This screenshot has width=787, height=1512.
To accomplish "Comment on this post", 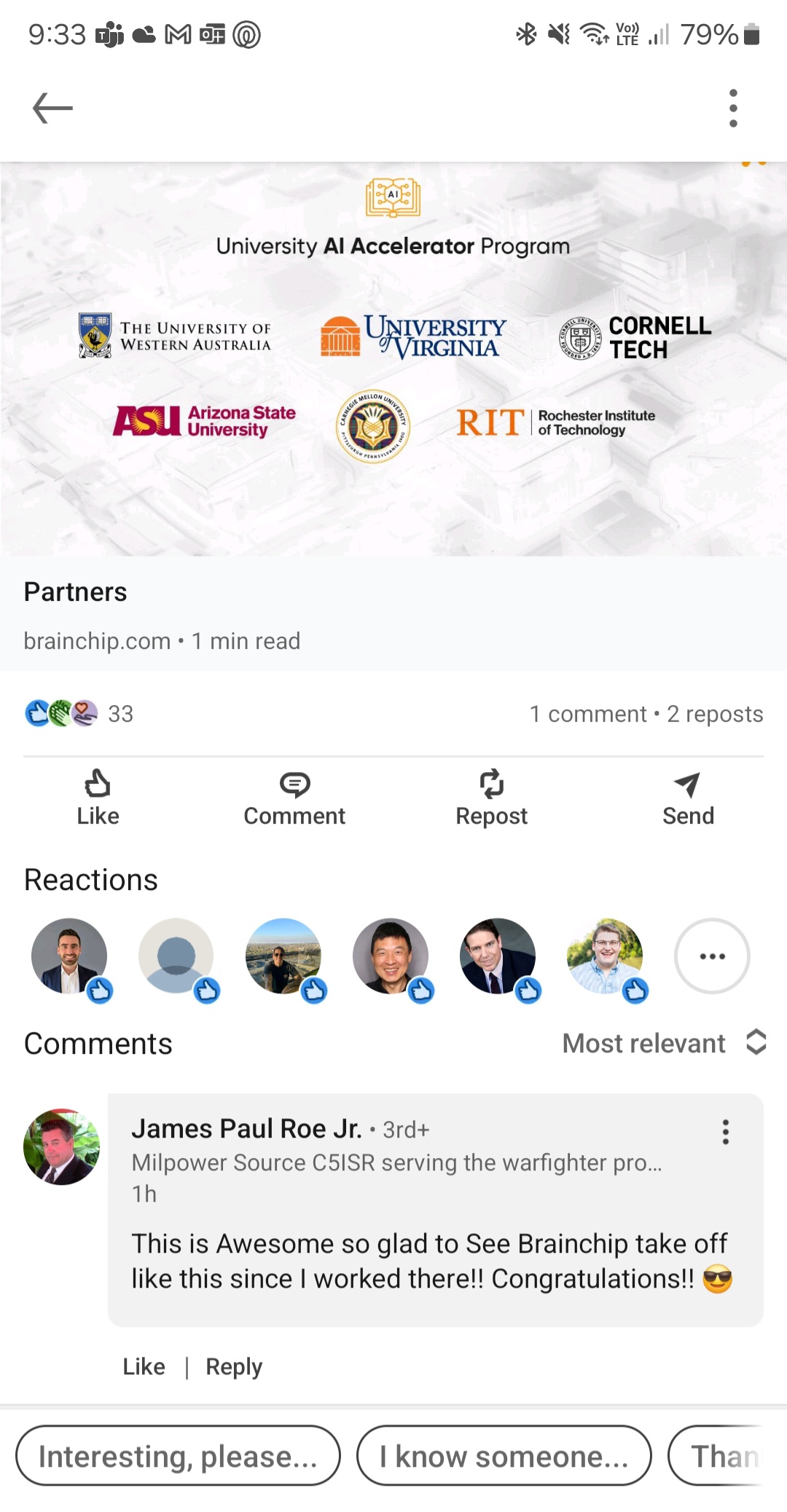I will coord(294,798).
